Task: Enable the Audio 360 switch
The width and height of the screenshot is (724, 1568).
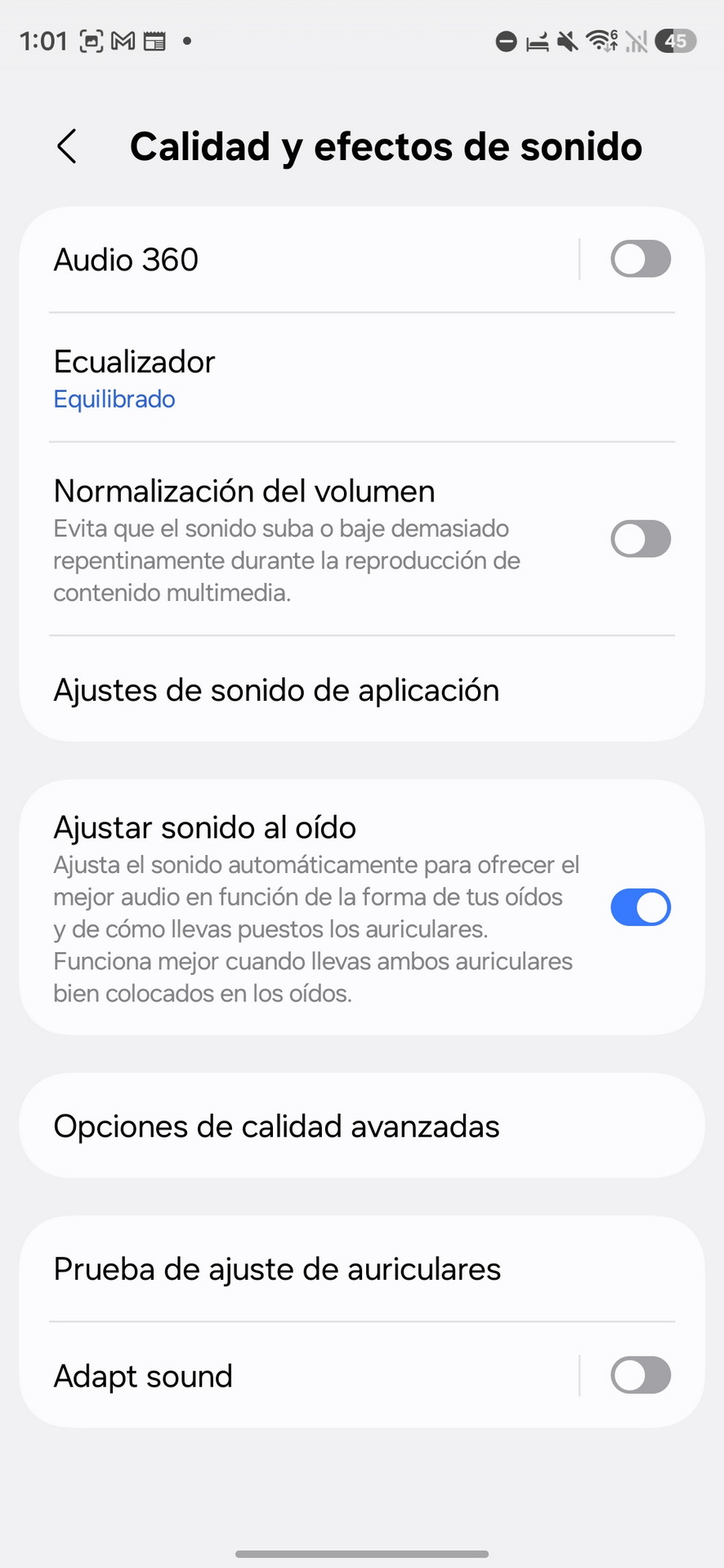Action: (640, 260)
